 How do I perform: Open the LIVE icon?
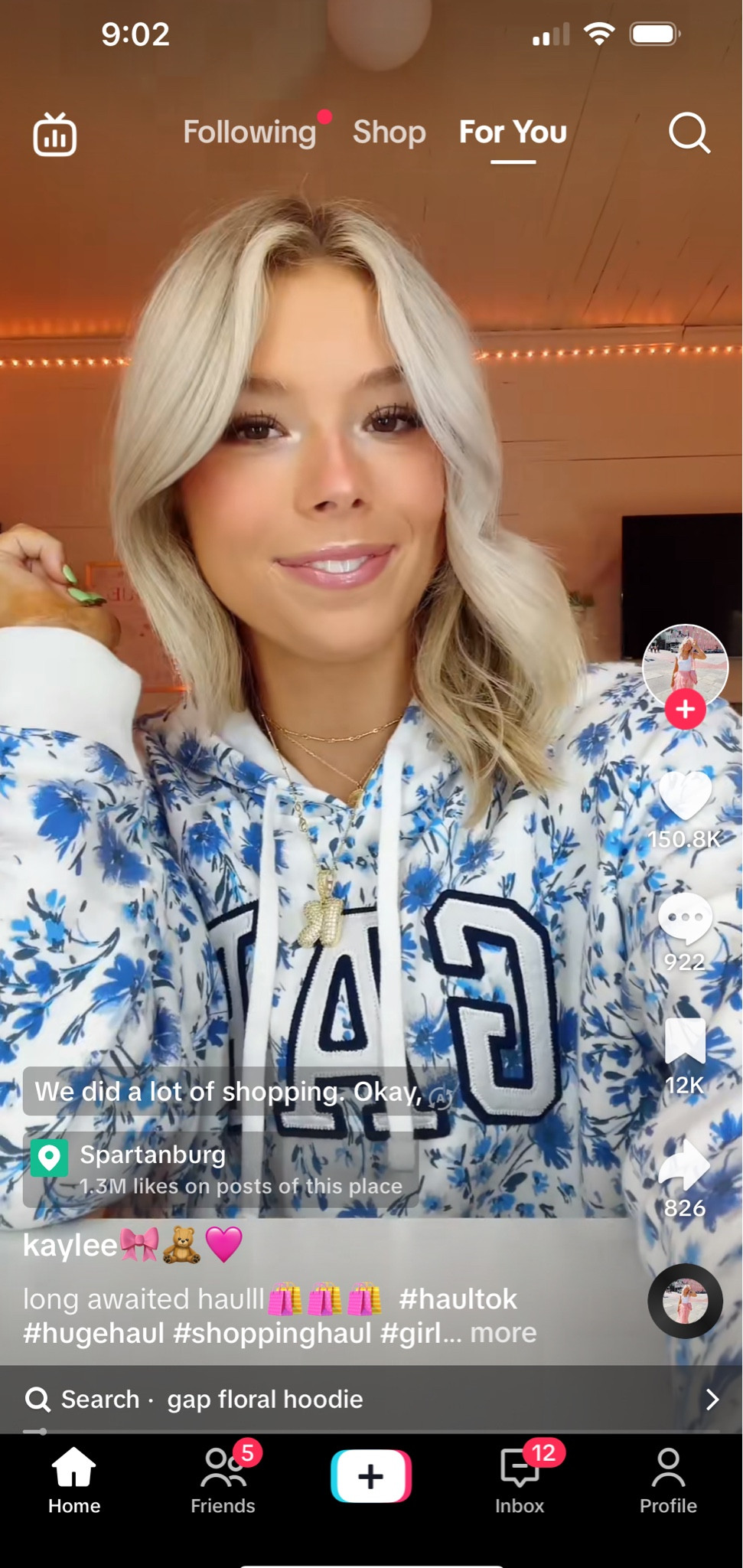click(x=54, y=136)
